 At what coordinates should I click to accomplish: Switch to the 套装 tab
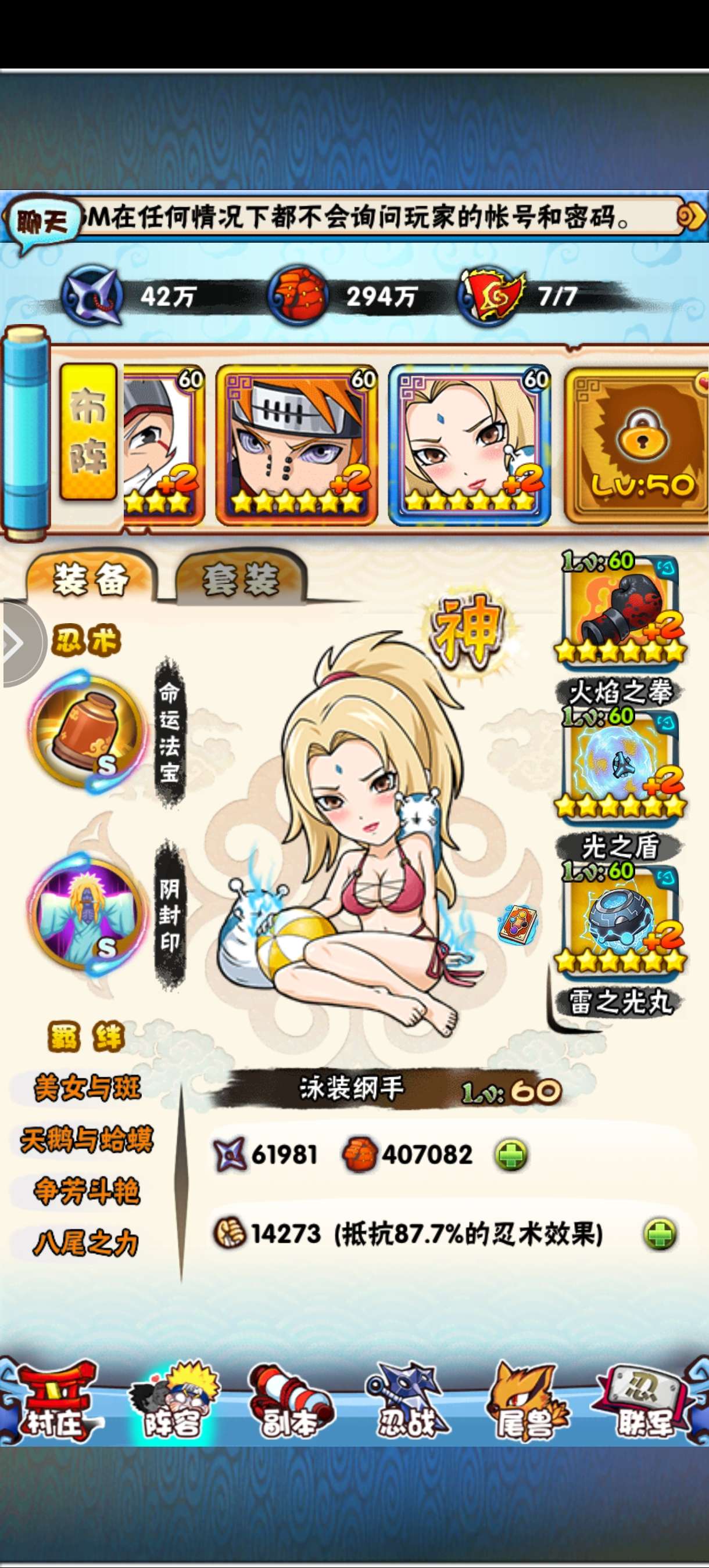coord(240,578)
